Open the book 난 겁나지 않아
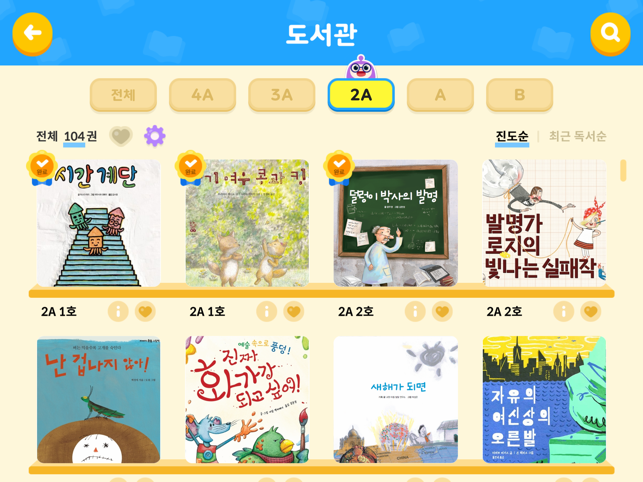The height and width of the screenshot is (482, 643). point(98,400)
